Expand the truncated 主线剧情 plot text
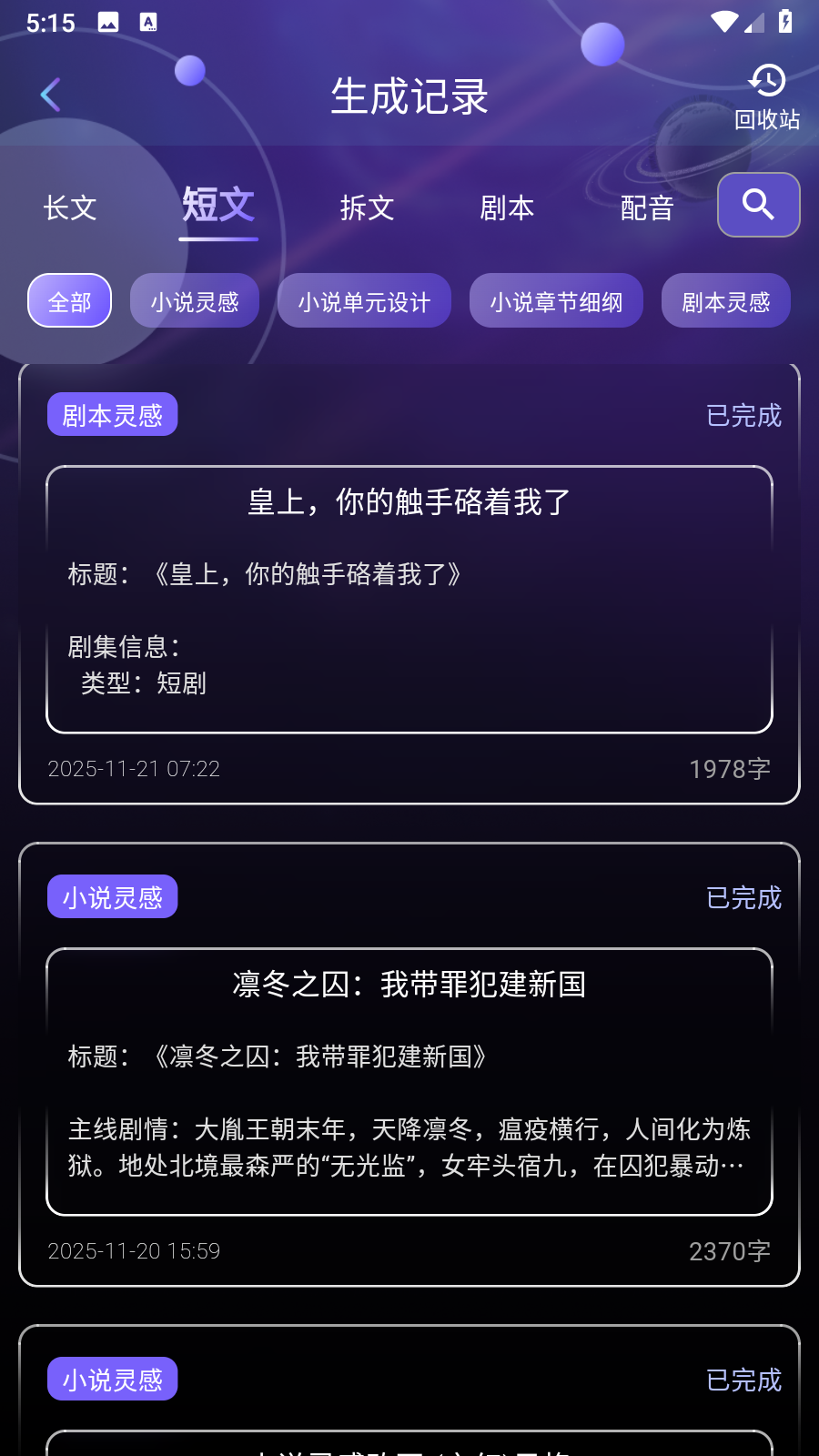 [409, 1148]
